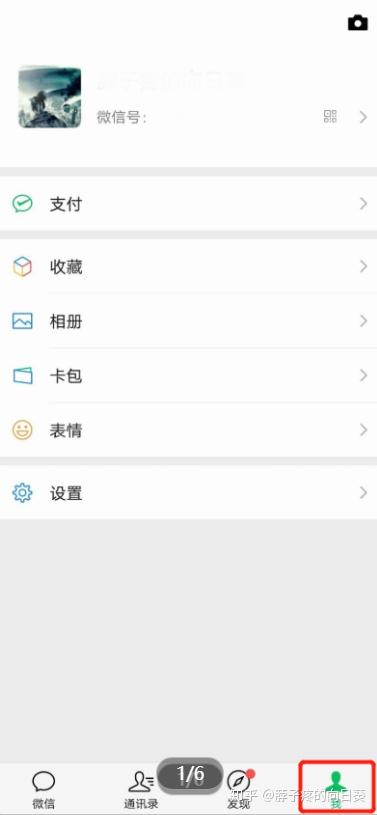Viewport: 377px width, 815px height.
Task: Show my QR code
Action: [x=330, y=116]
